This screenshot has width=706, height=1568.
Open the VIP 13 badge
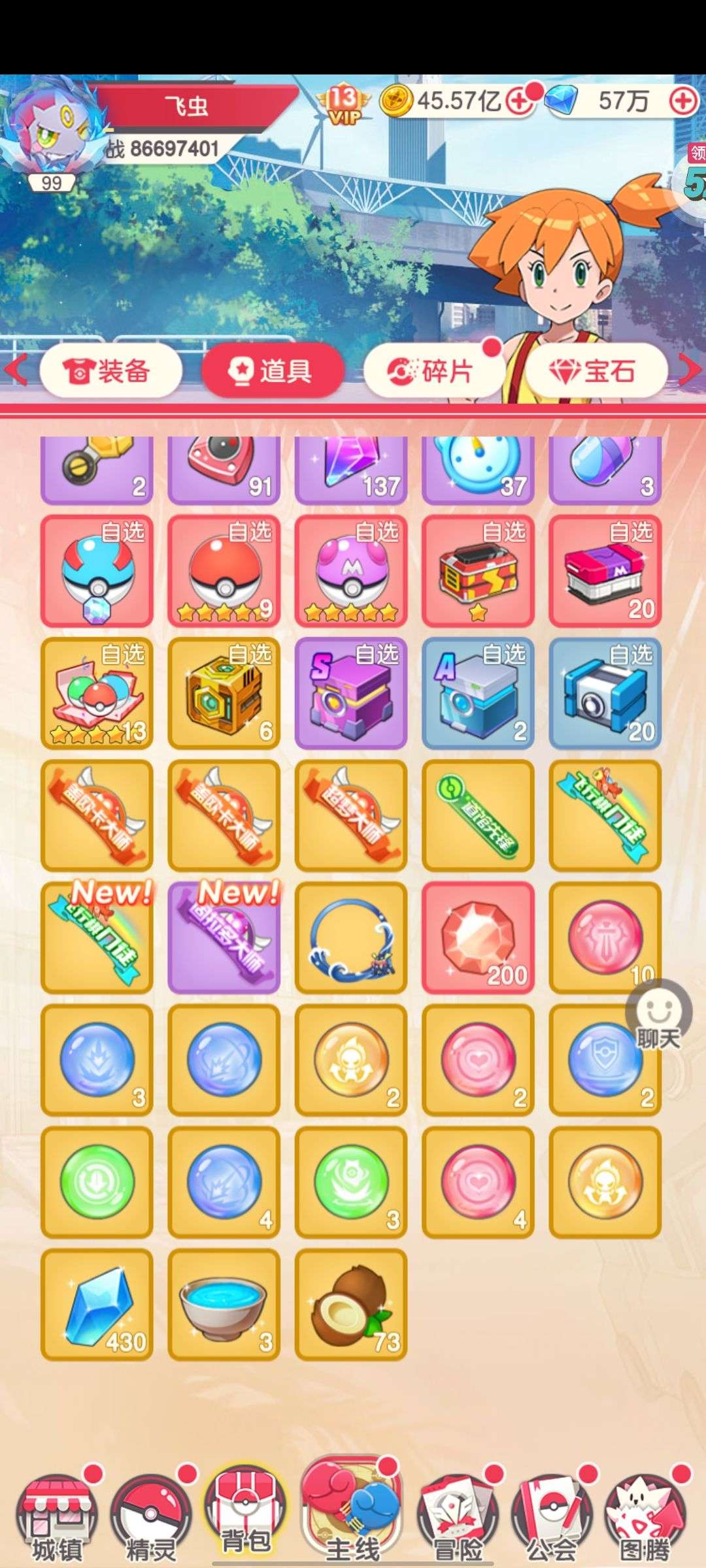coord(343,105)
